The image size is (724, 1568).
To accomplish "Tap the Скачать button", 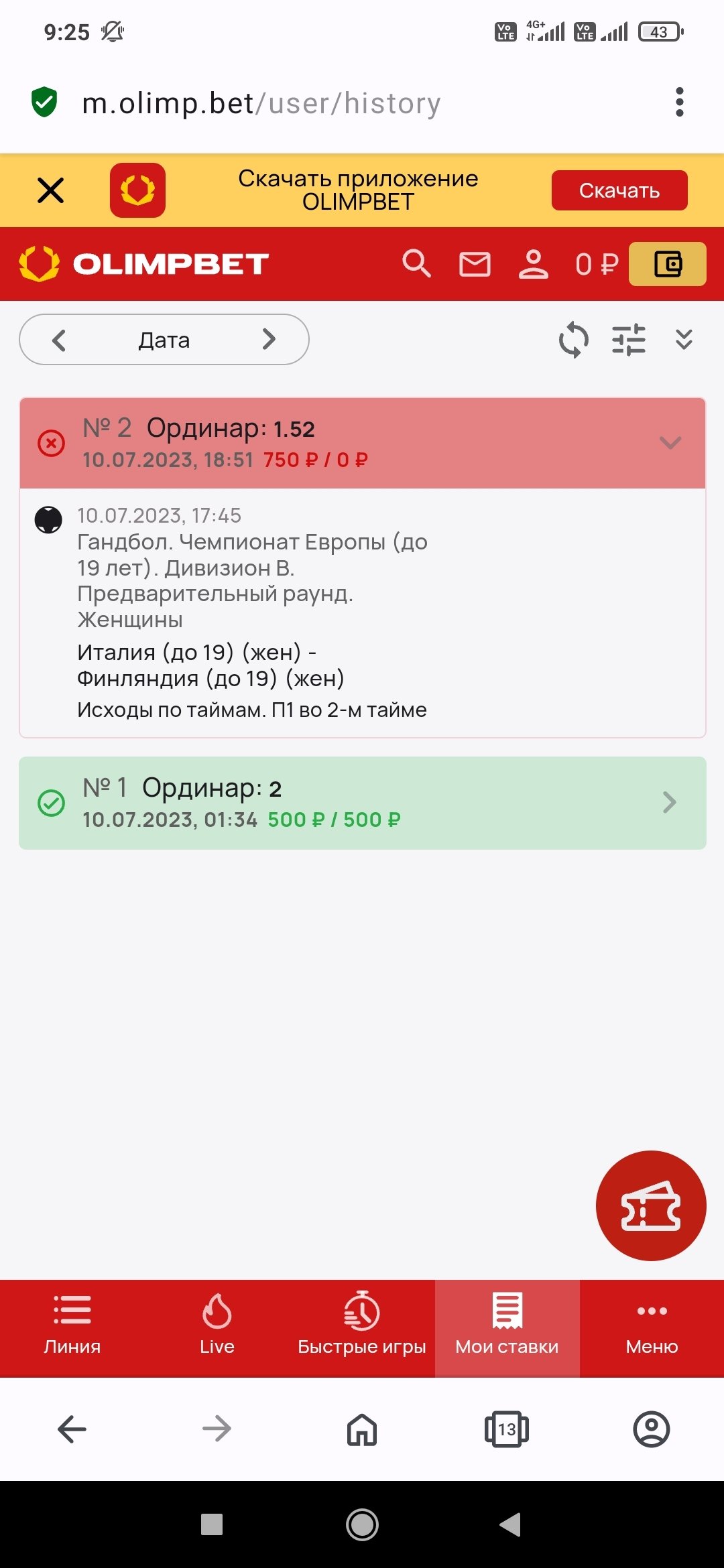I will 619,190.
